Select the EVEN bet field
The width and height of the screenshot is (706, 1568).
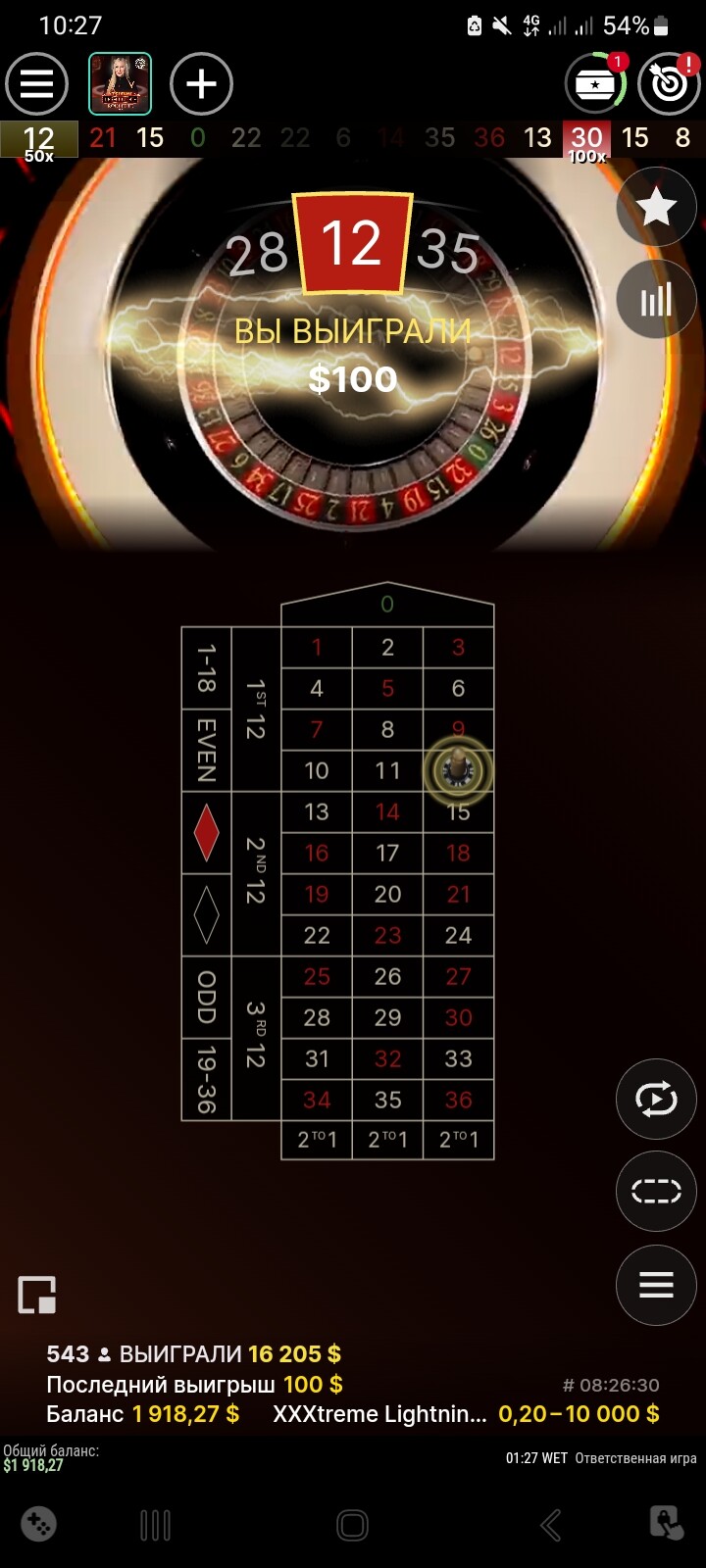(206, 750)
